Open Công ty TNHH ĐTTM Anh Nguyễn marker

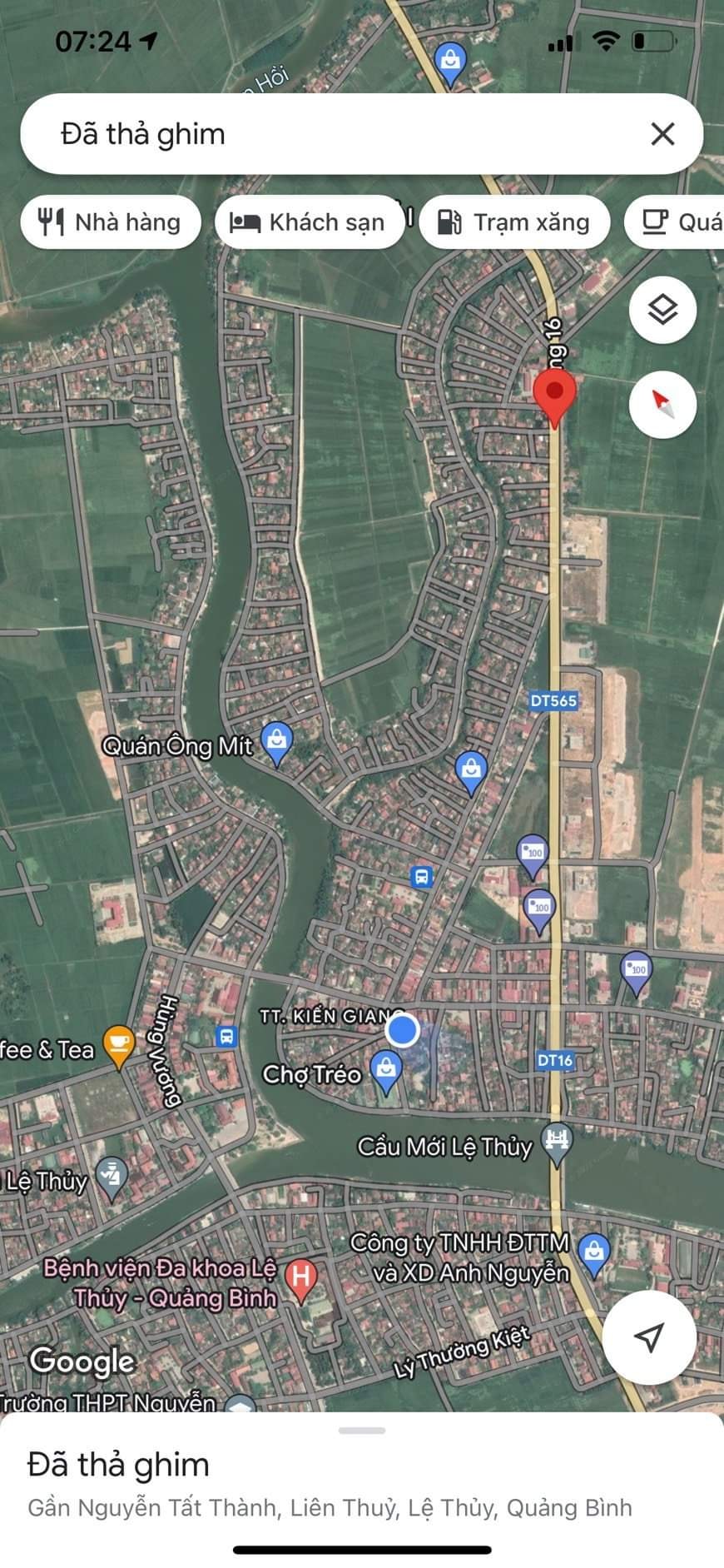(x=593, y=1254)
